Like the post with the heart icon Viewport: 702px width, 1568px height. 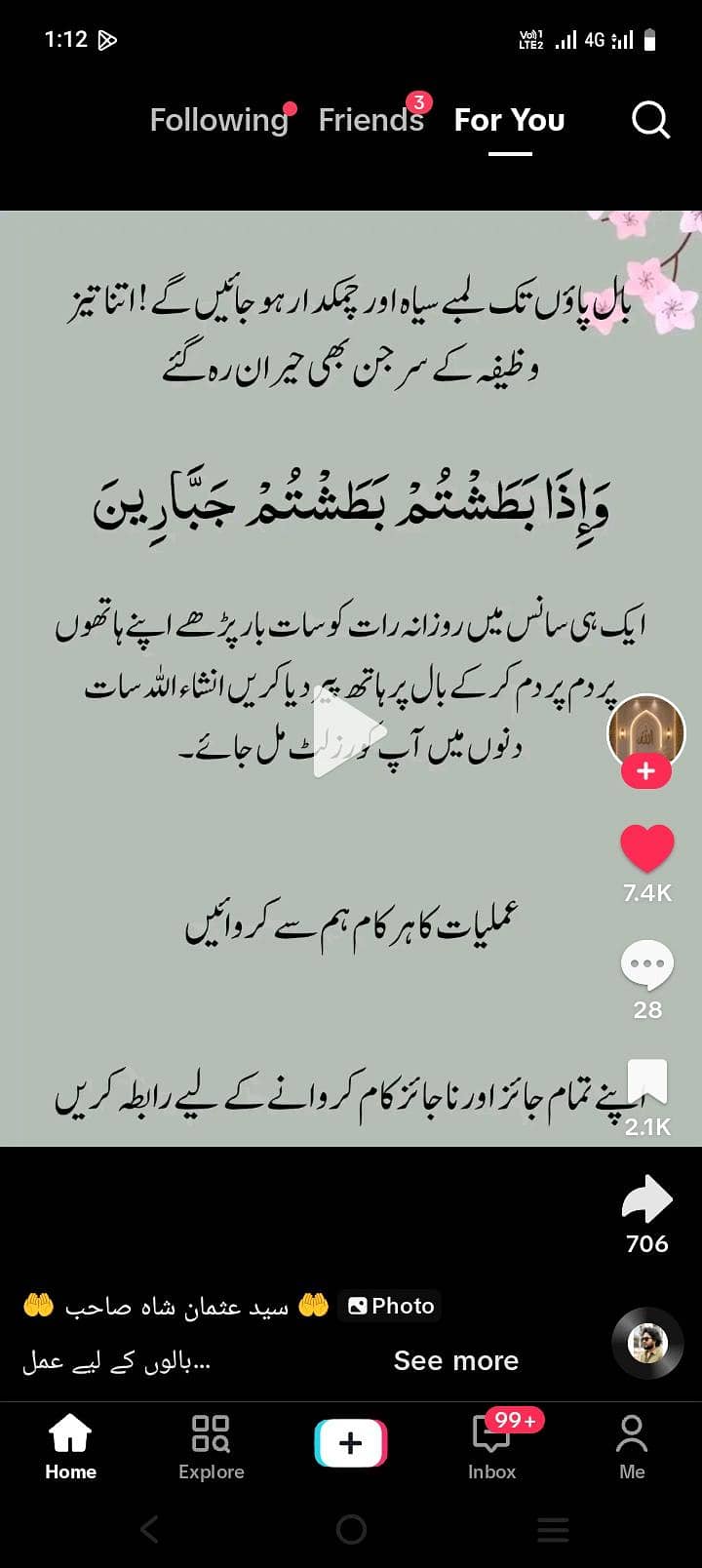[647, 848]
